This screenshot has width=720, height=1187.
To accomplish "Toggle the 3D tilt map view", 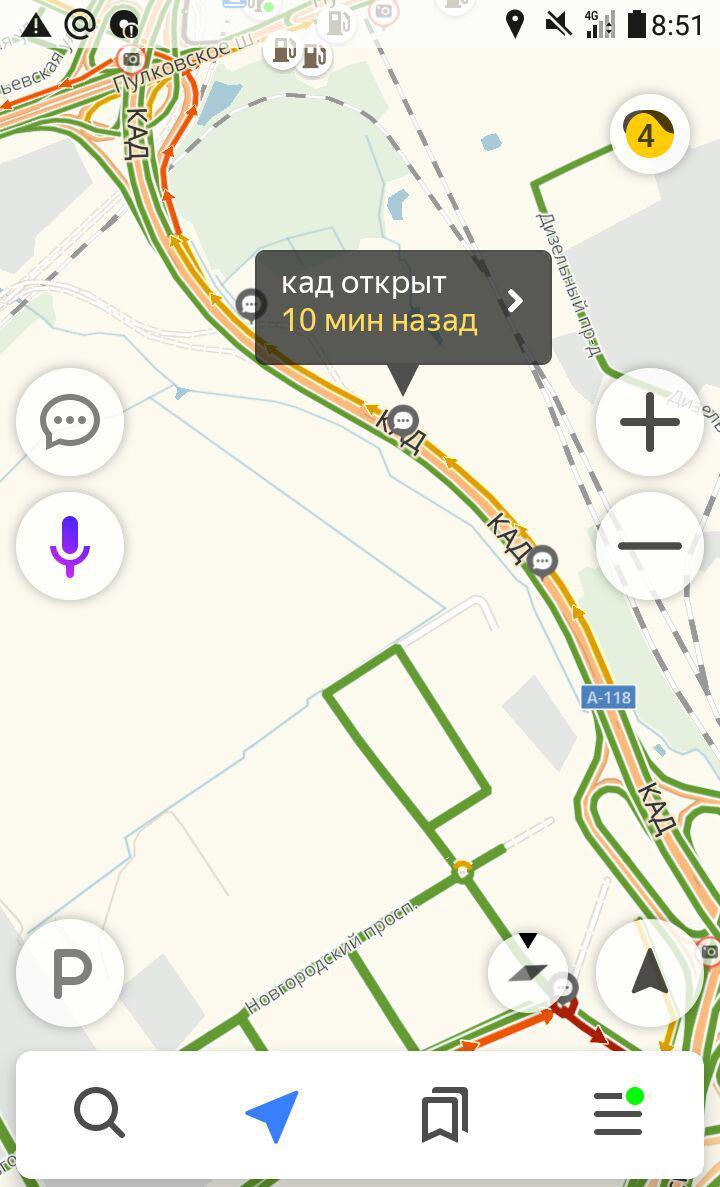I will point(529,970).
